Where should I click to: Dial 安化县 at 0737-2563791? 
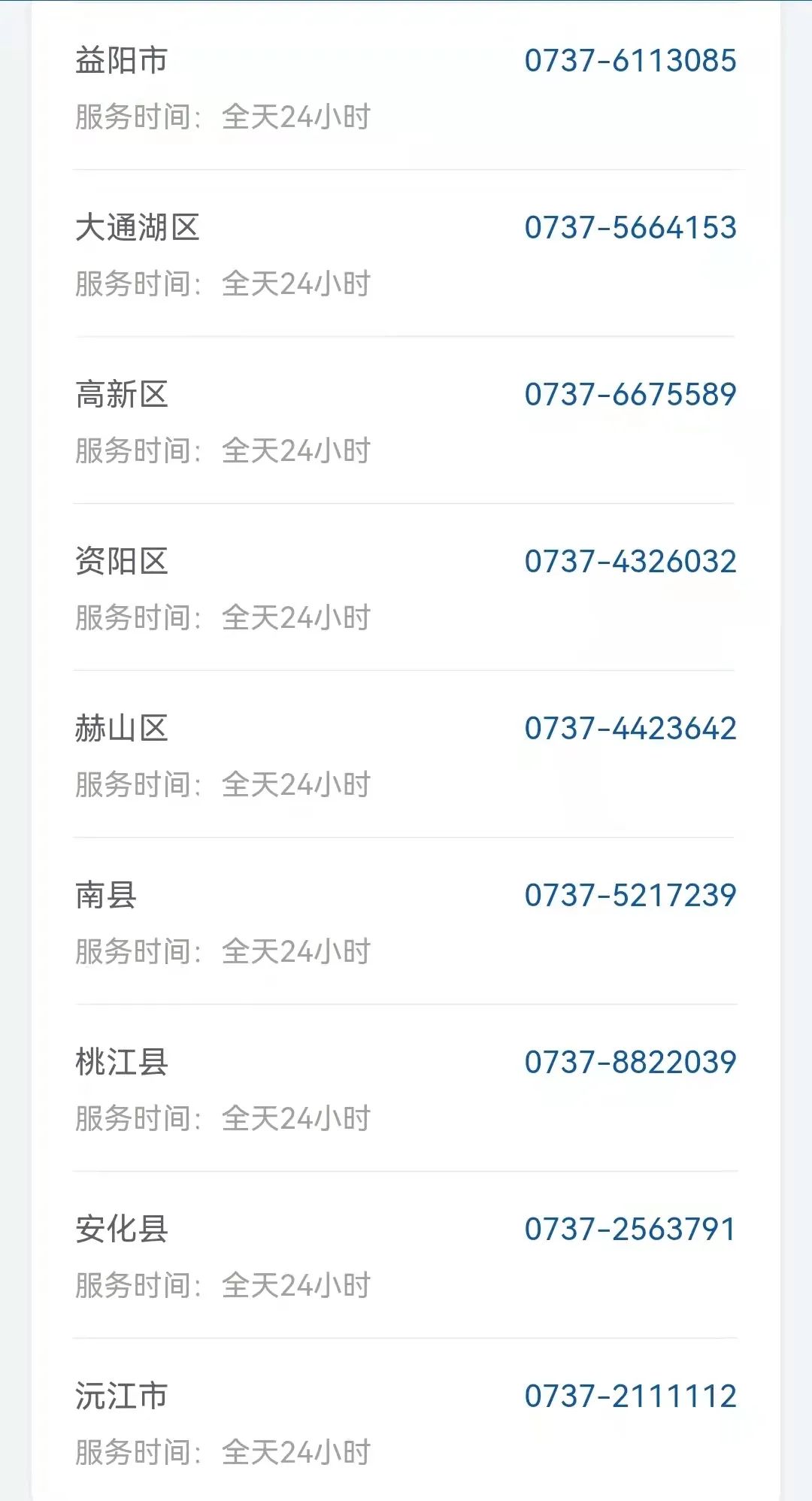pyautogui.click(x=630, y=1230)
